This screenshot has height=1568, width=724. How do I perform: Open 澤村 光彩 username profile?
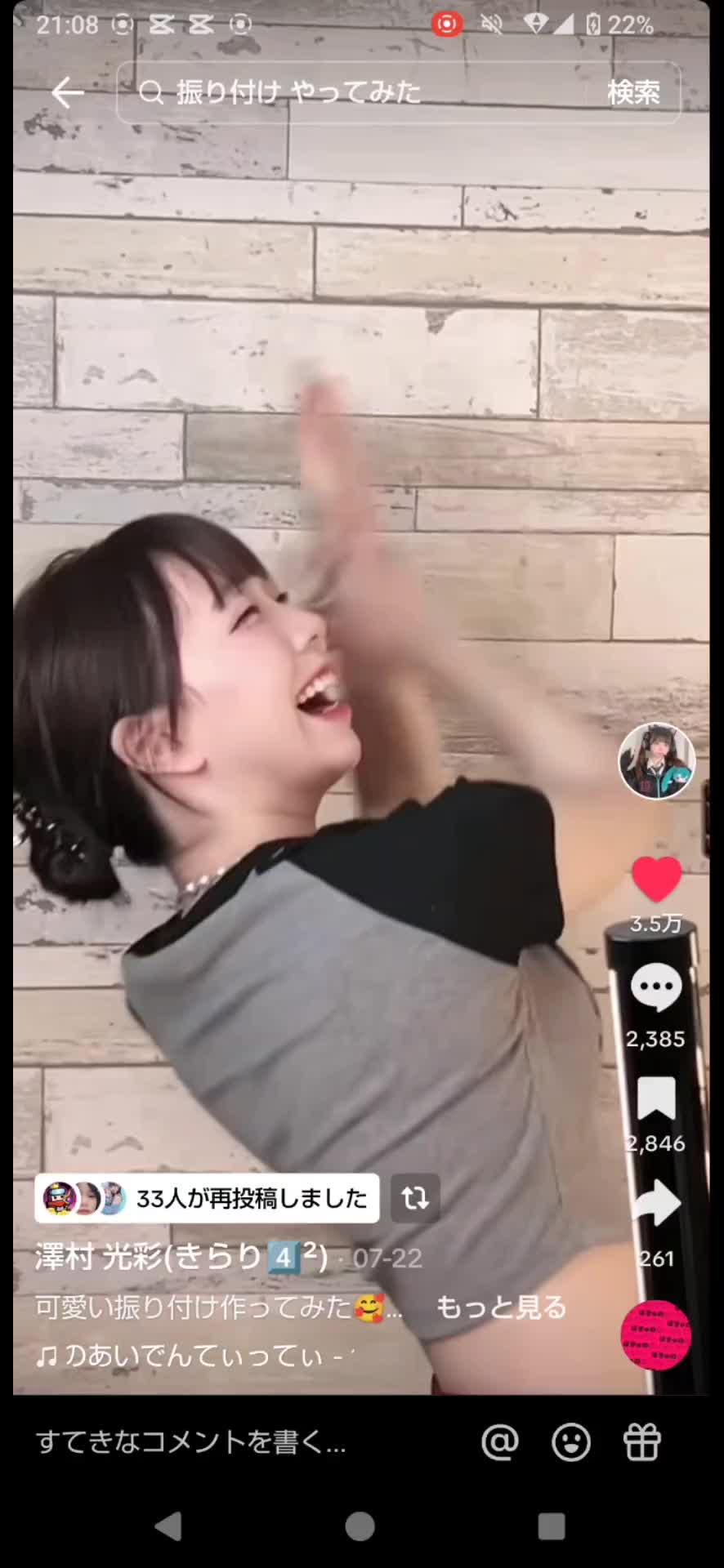point(181,1258)
